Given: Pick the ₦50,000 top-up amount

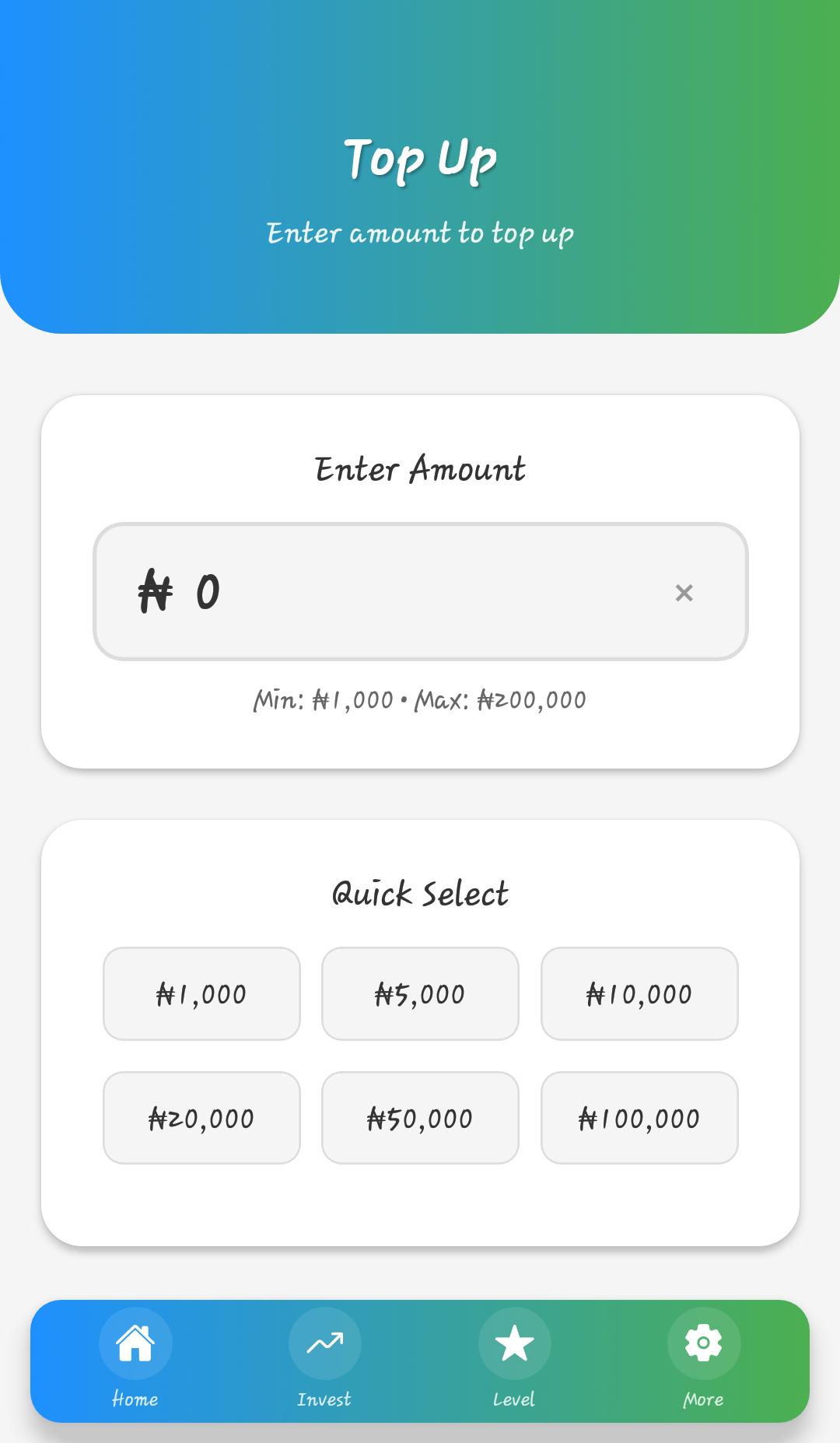Looking at the screenshot, I should 419,1118.
